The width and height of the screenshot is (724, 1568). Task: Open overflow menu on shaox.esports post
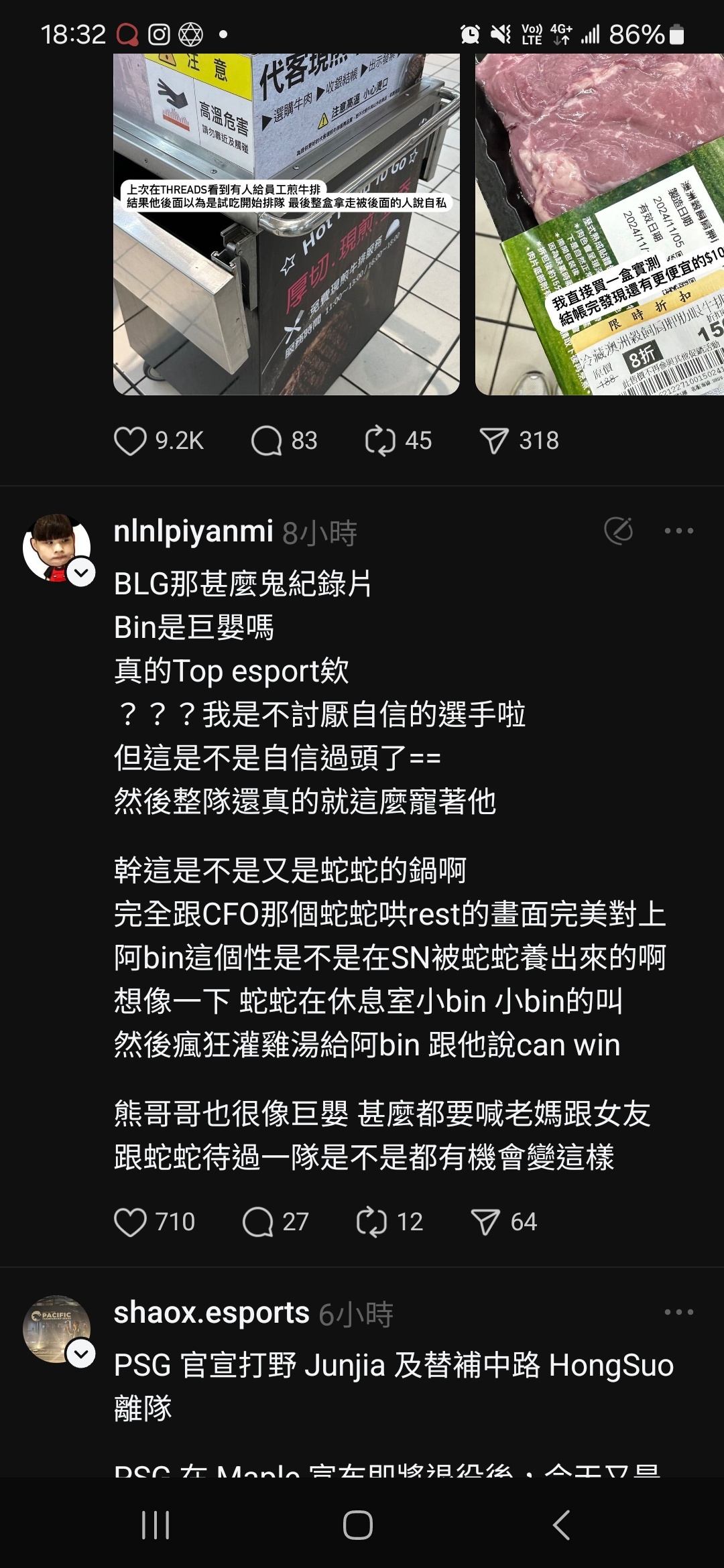678,1312
